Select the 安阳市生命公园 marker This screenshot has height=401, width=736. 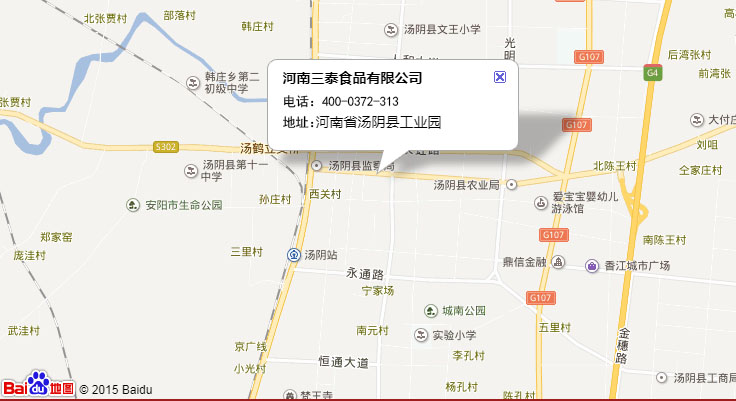pos(133,205)
